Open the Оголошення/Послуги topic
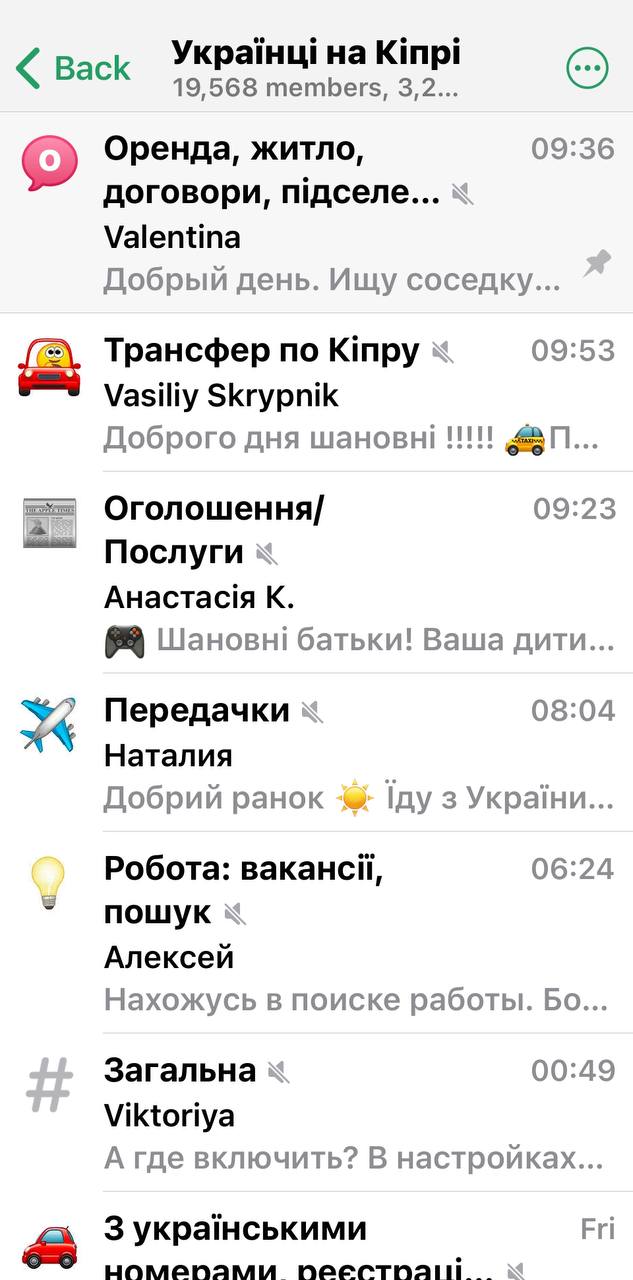This screenshot has height=1280, width=633. pos(316,573)
